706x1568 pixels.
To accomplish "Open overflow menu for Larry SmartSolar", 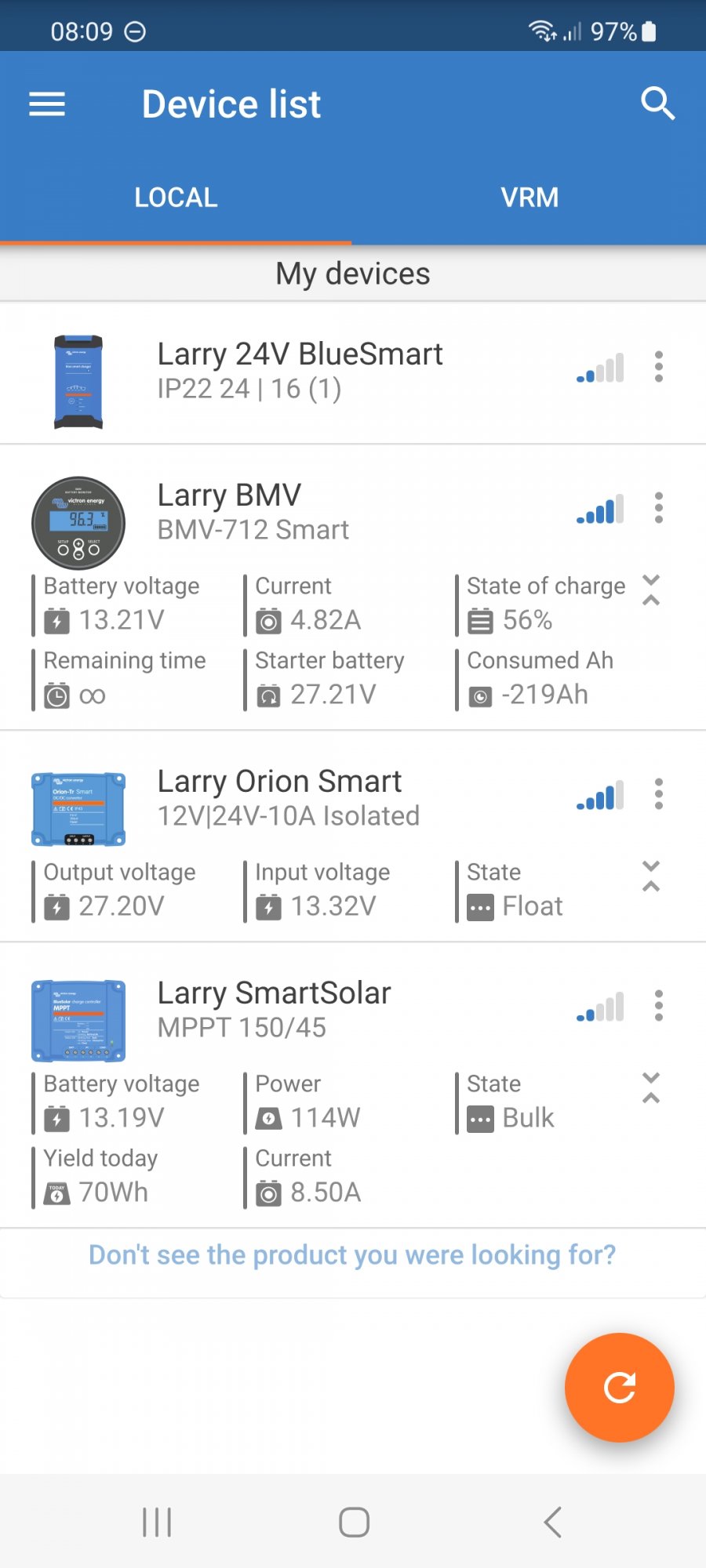I will click(659, 1006).
